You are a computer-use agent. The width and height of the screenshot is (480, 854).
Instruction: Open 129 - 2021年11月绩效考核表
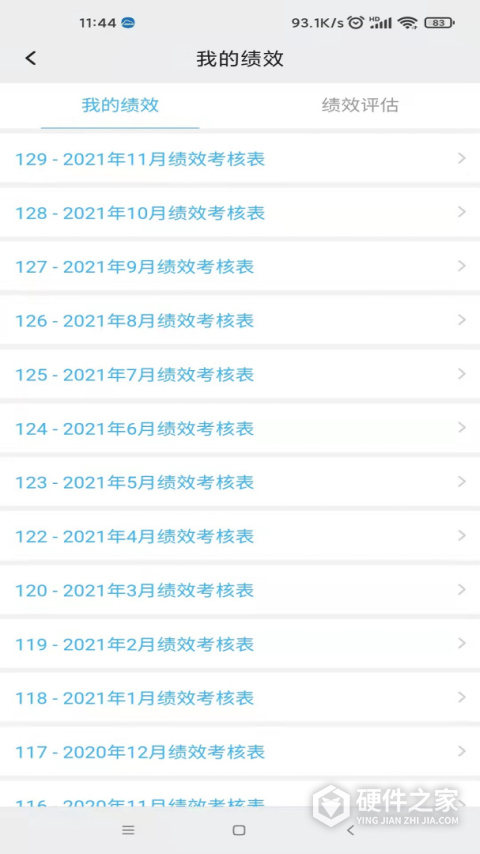click(x=240, y=158)
